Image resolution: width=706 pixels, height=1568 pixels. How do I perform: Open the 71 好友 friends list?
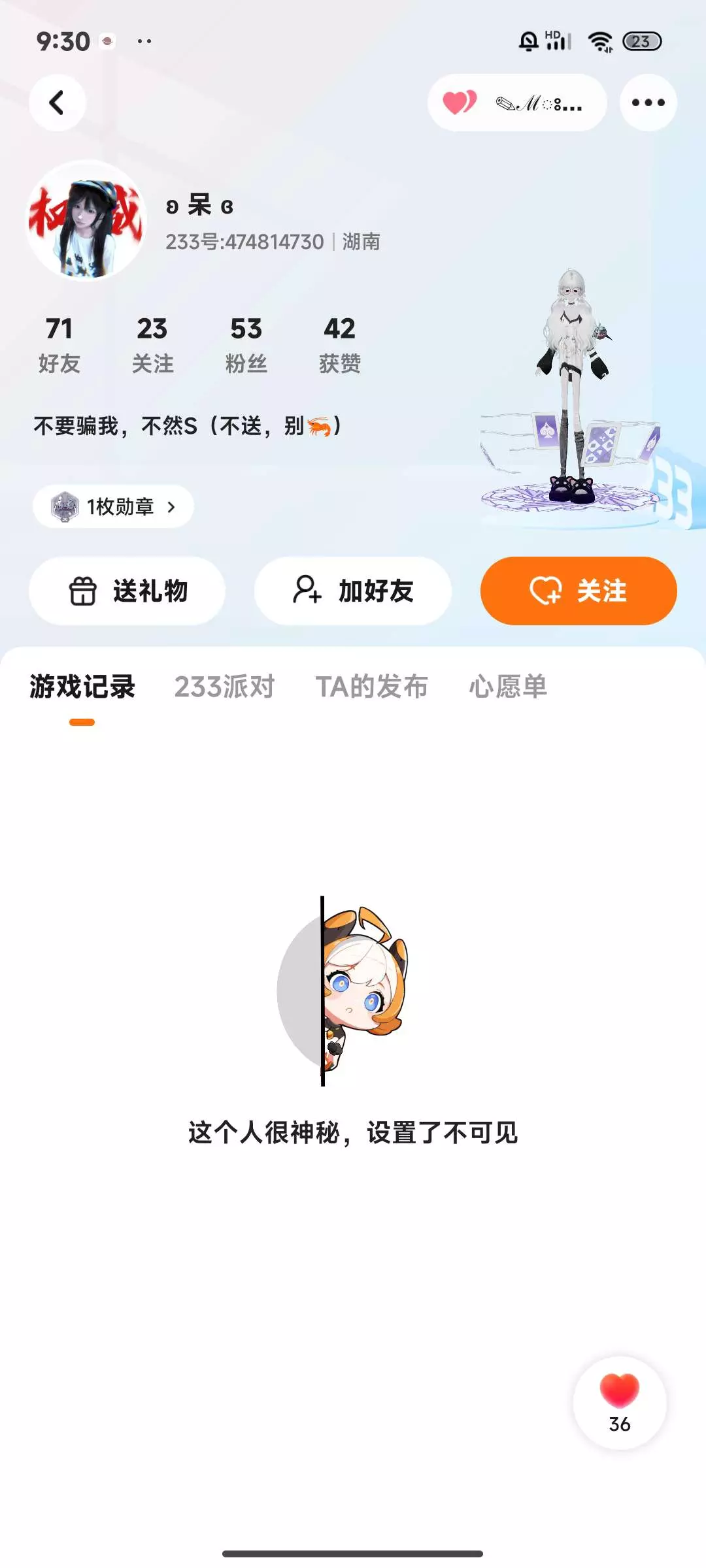tap(59, 345)
